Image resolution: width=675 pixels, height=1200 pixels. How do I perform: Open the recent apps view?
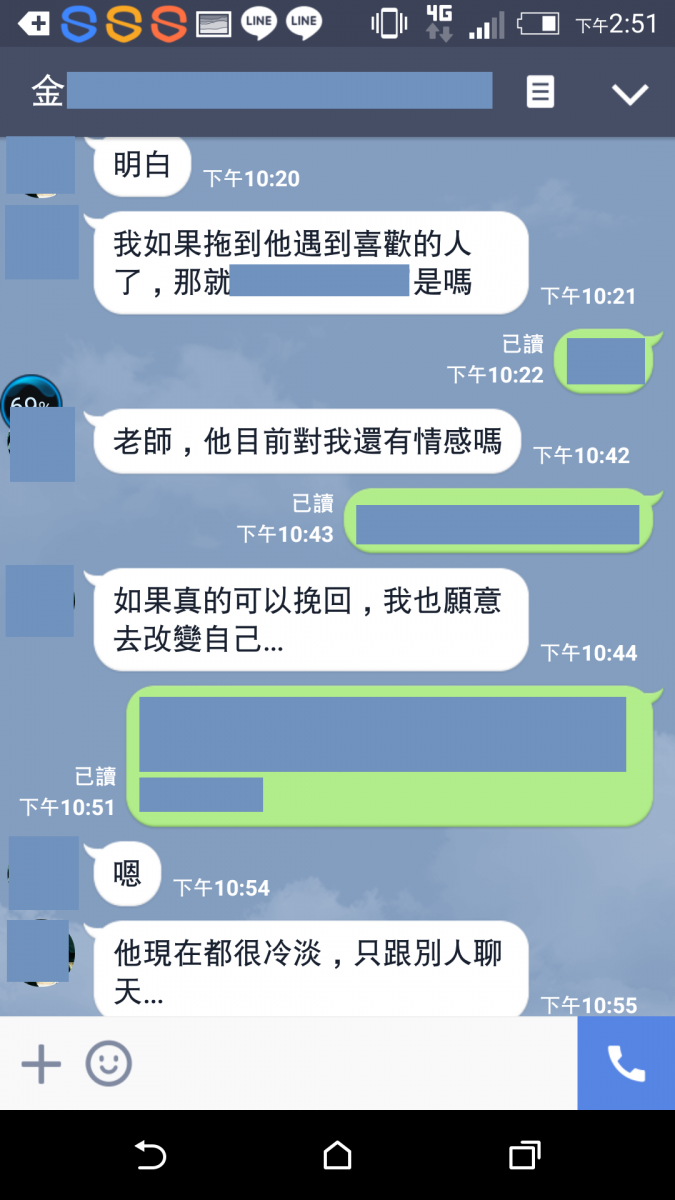click(x=524, y=1156)
